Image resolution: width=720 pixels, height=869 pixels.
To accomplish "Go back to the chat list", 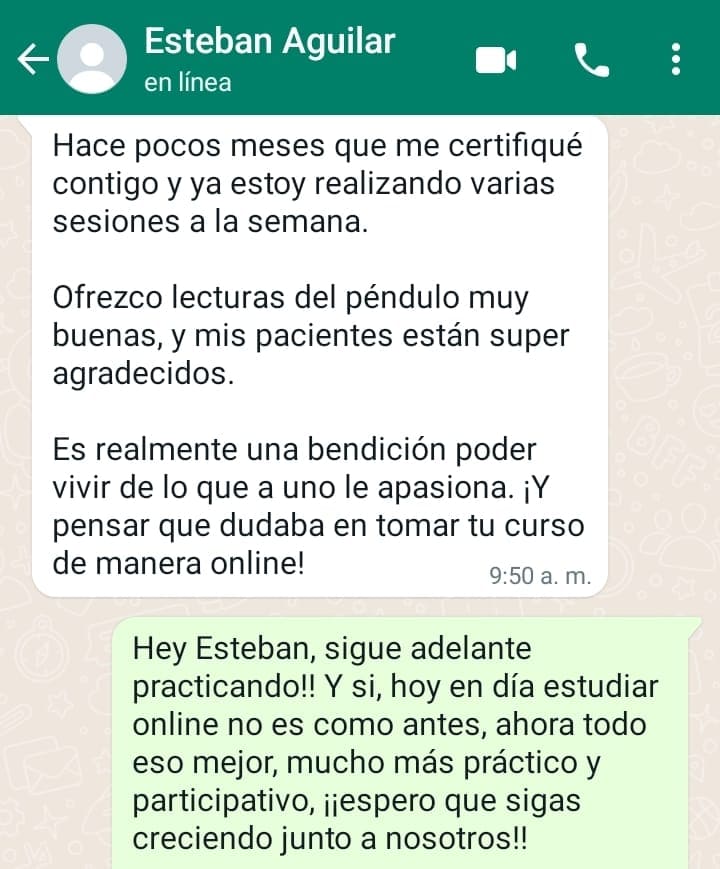I will [32, 61].
